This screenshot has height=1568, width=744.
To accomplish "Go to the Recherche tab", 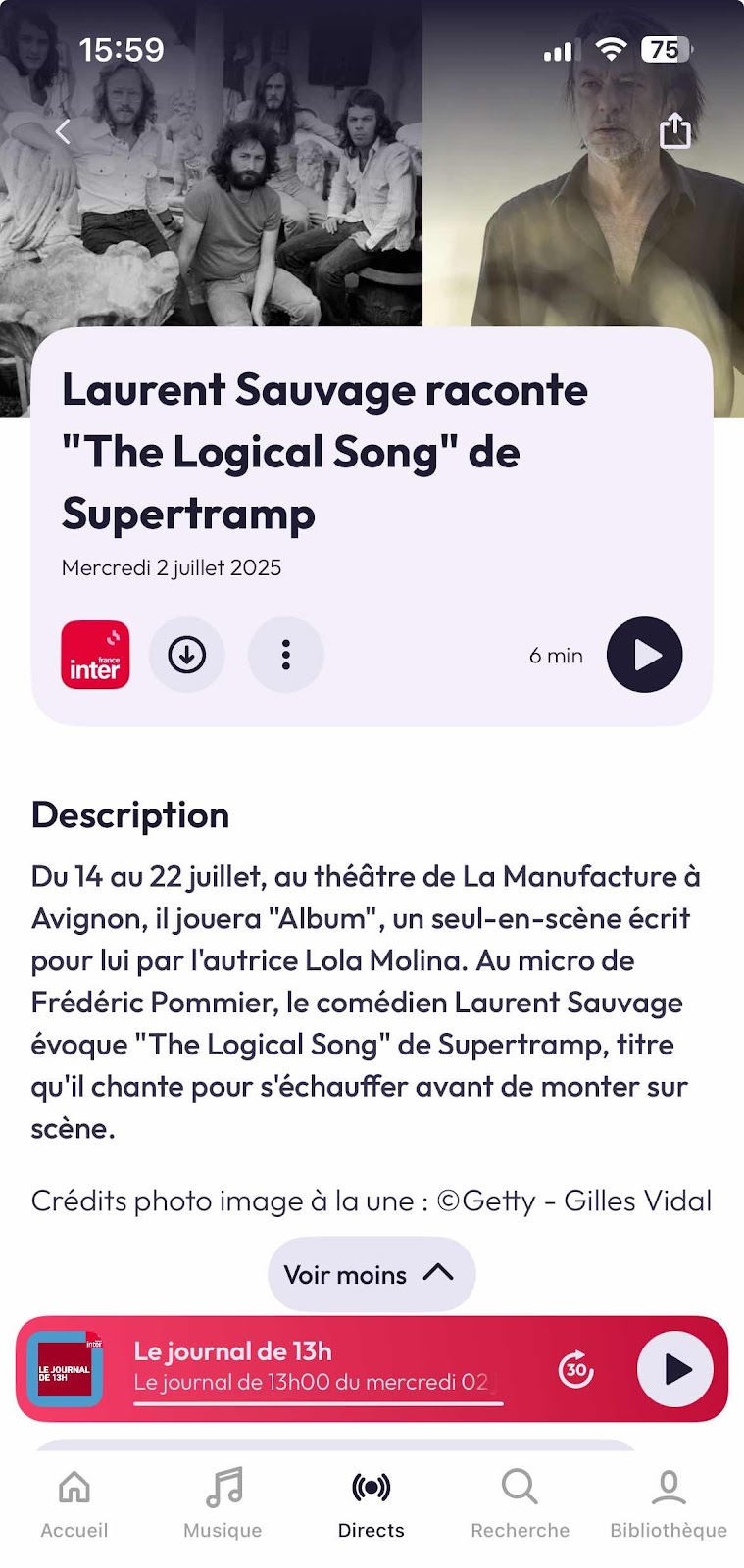I will [x=521, y=1504].
